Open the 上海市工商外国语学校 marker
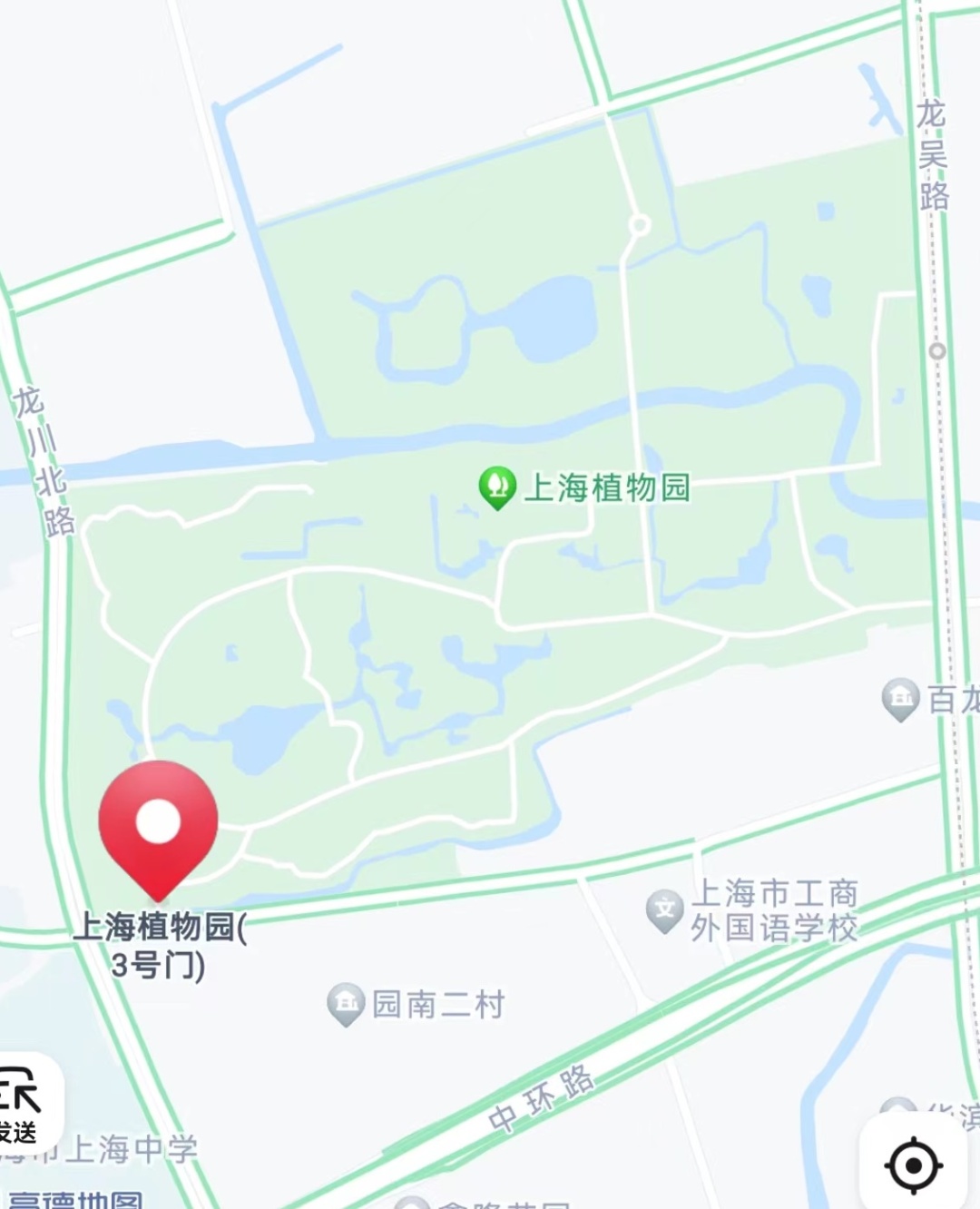Viewport: 980px width, 1209px height. (x=665, y=909)
